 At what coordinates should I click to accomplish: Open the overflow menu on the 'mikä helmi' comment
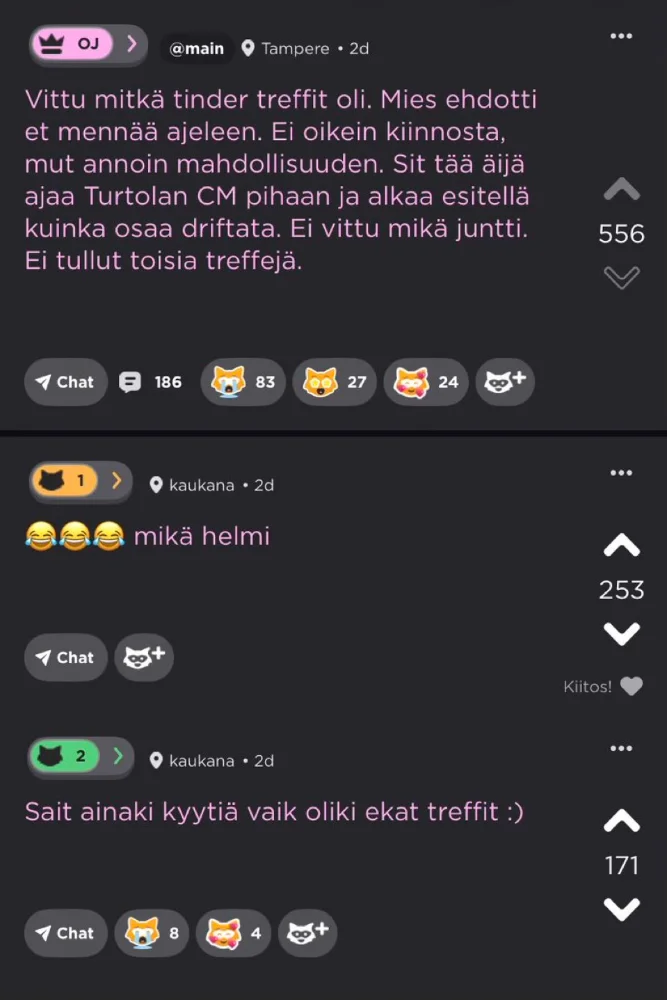click(x=621, y=472)
